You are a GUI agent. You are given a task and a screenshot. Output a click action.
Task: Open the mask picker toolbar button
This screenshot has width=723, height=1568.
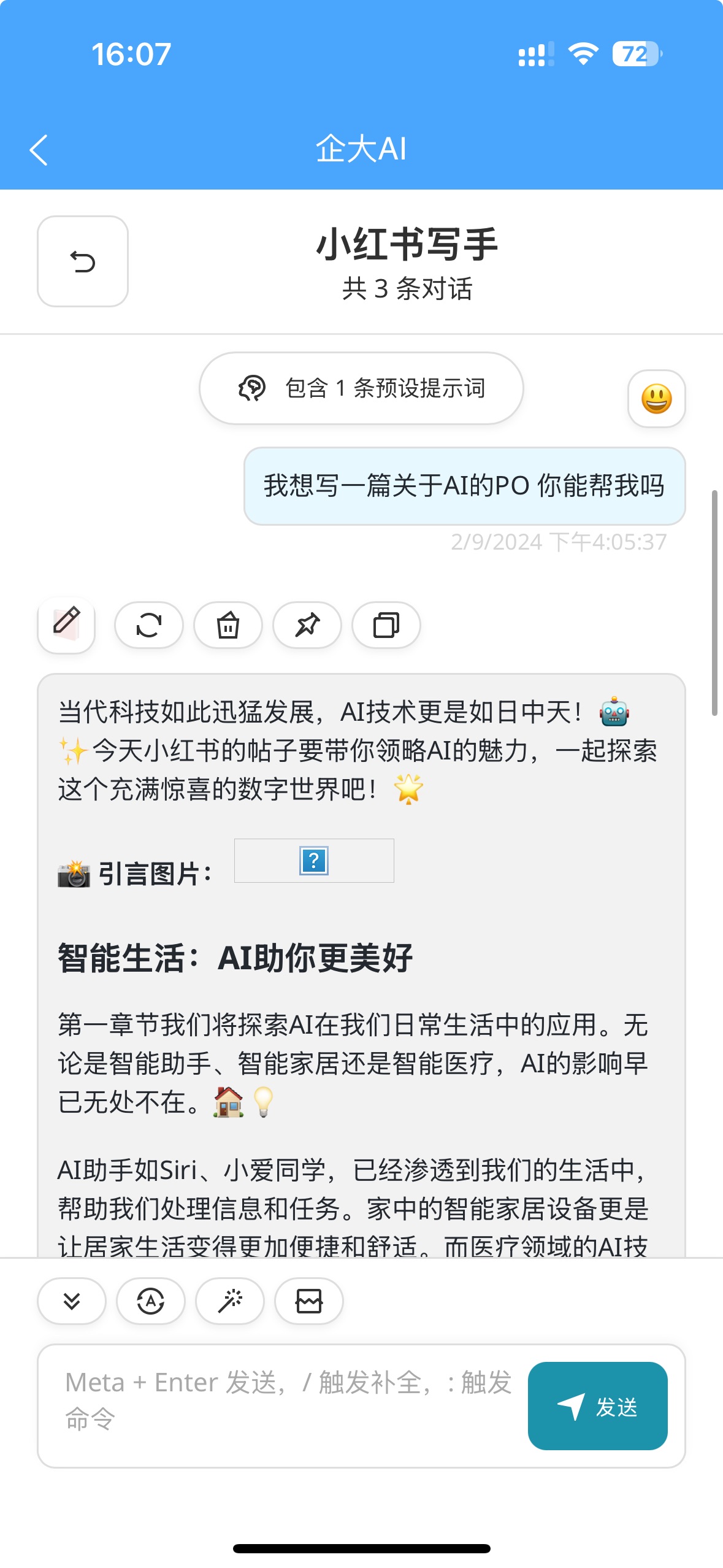309,1301
